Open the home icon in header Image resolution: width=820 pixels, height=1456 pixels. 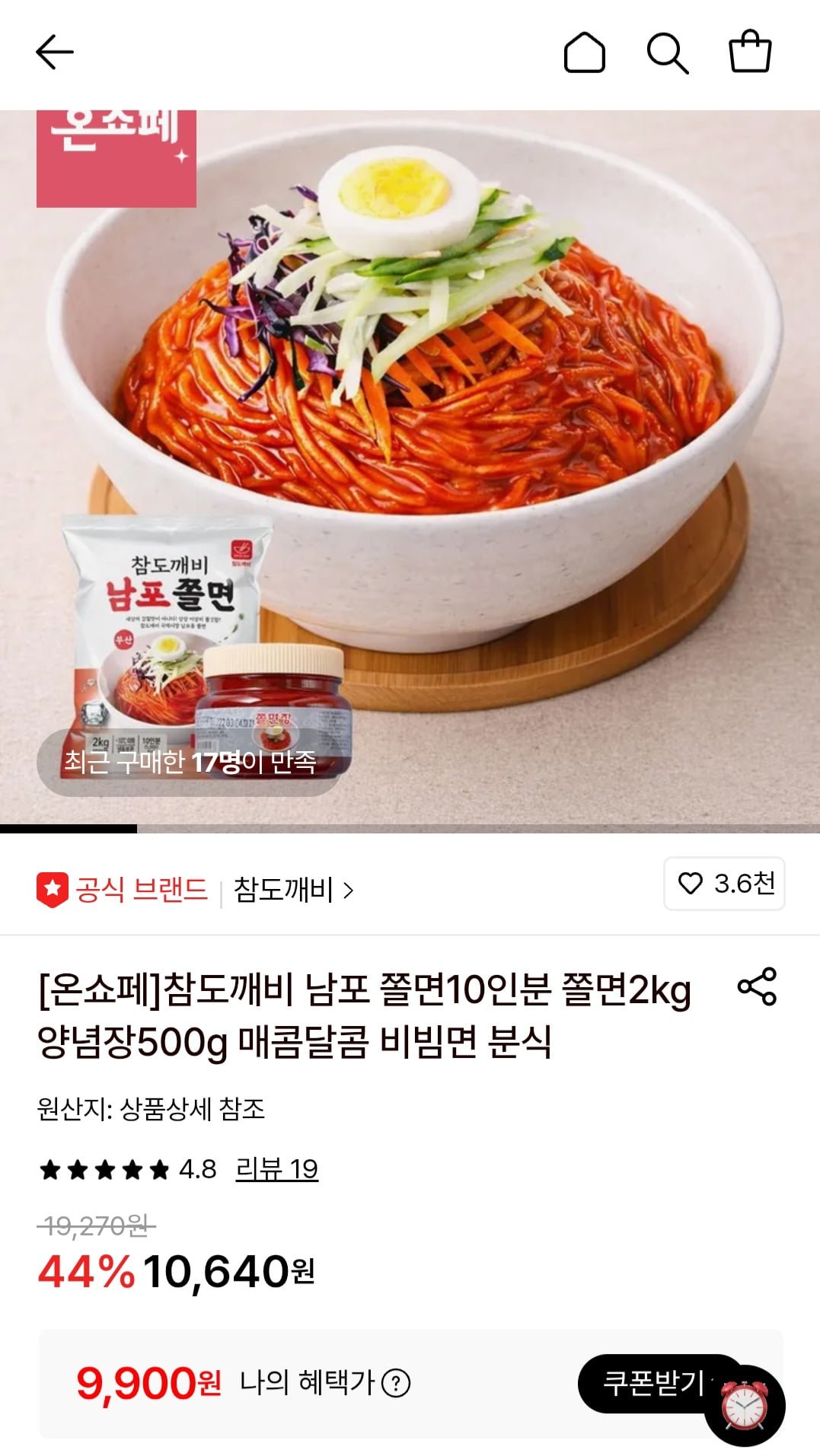point(584,53)
